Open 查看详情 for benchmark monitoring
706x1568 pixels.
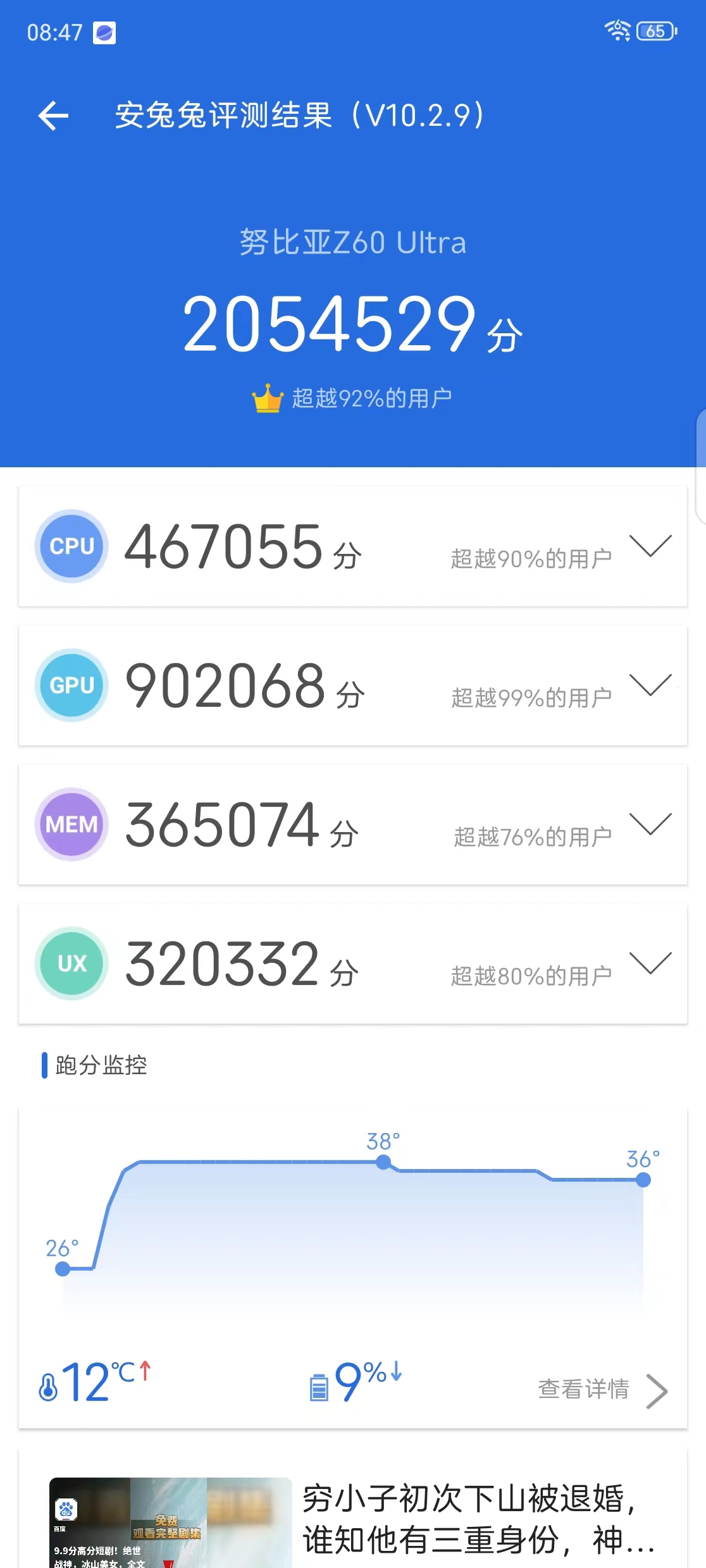point(602,1390)
